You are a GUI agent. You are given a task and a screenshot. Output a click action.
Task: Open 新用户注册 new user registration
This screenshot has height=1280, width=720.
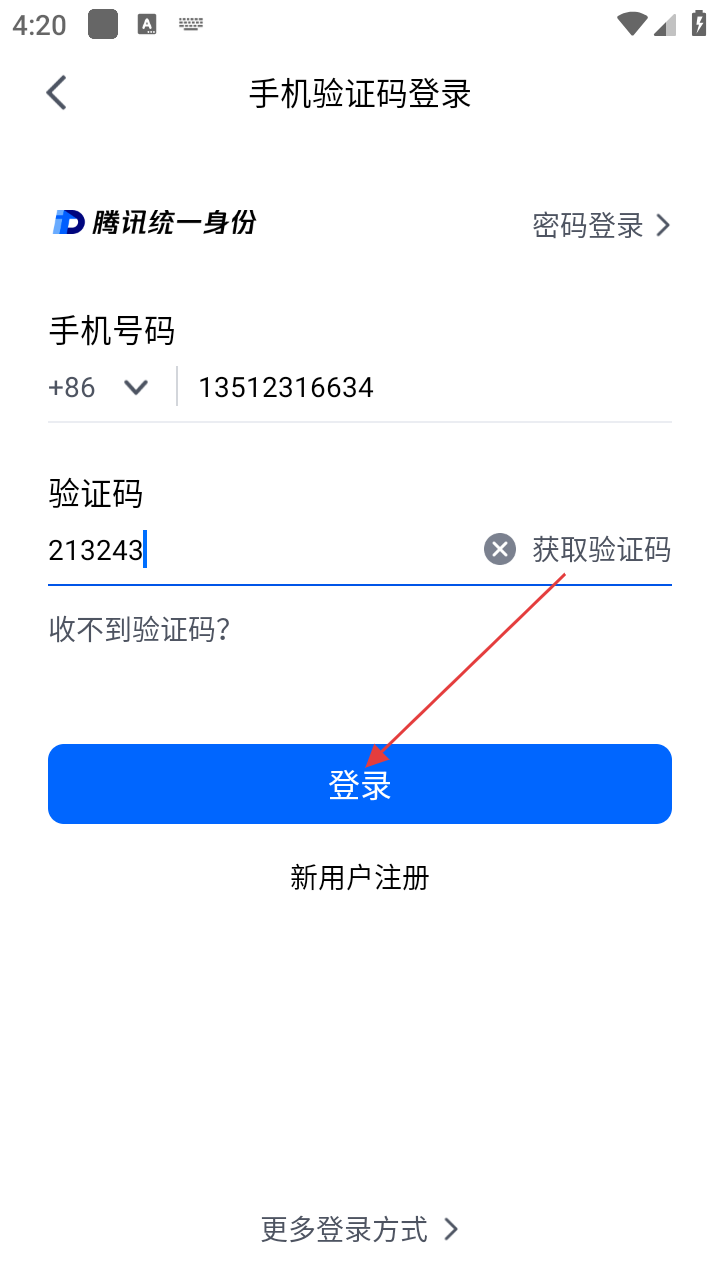click(360, 878)
